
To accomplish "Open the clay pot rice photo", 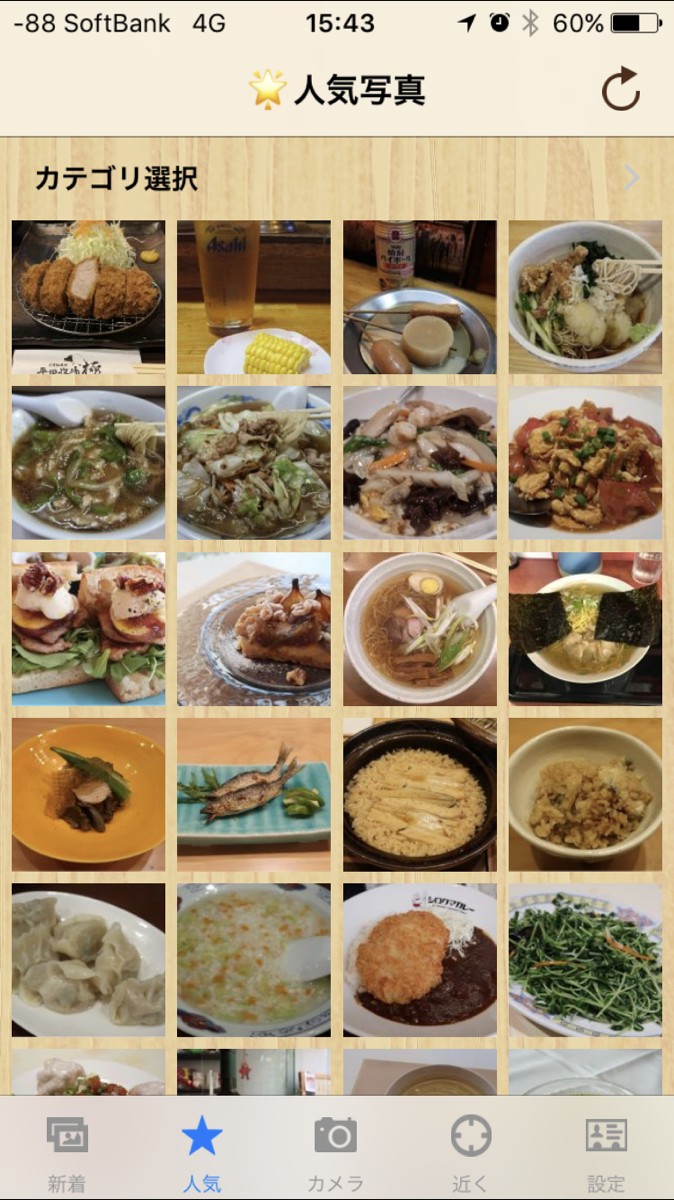I will tap(420, 795).
